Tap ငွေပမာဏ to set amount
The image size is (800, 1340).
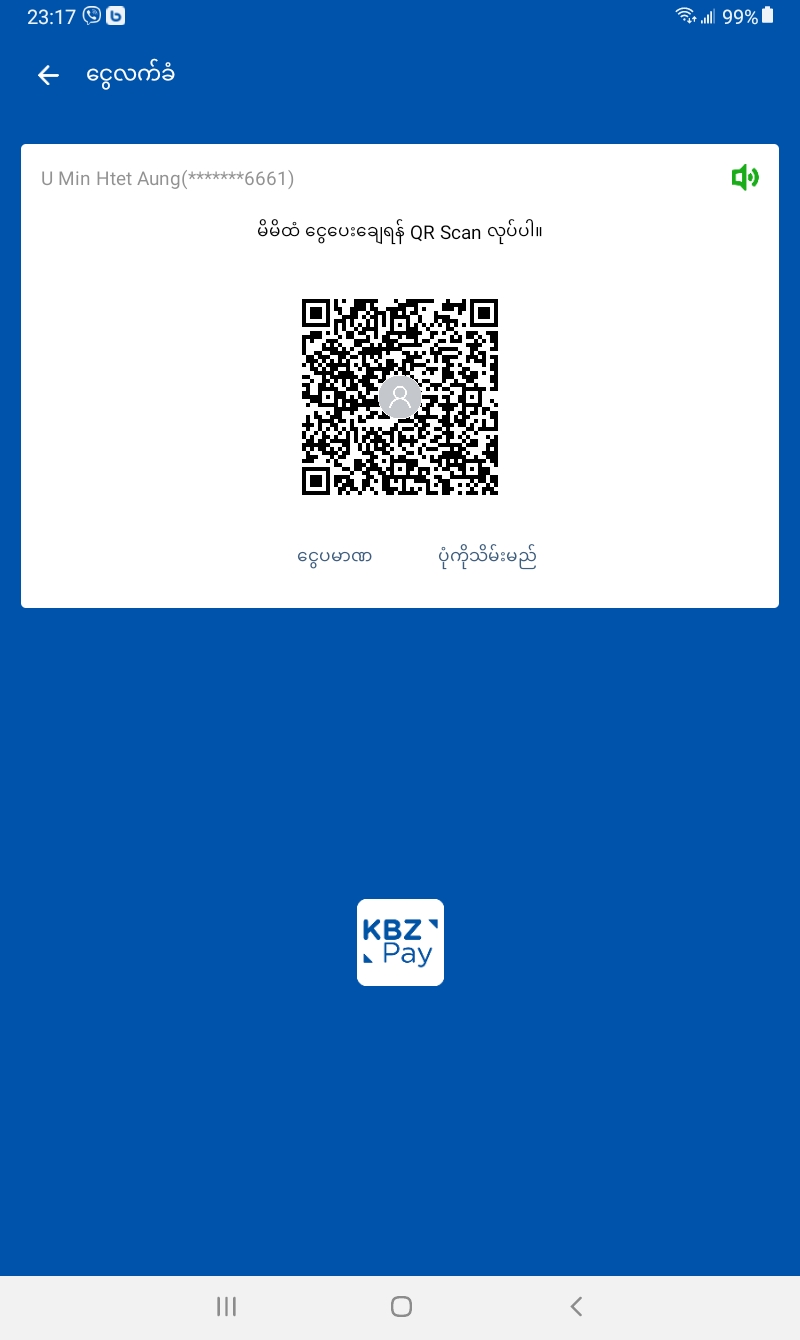click(x=334, y=556)
